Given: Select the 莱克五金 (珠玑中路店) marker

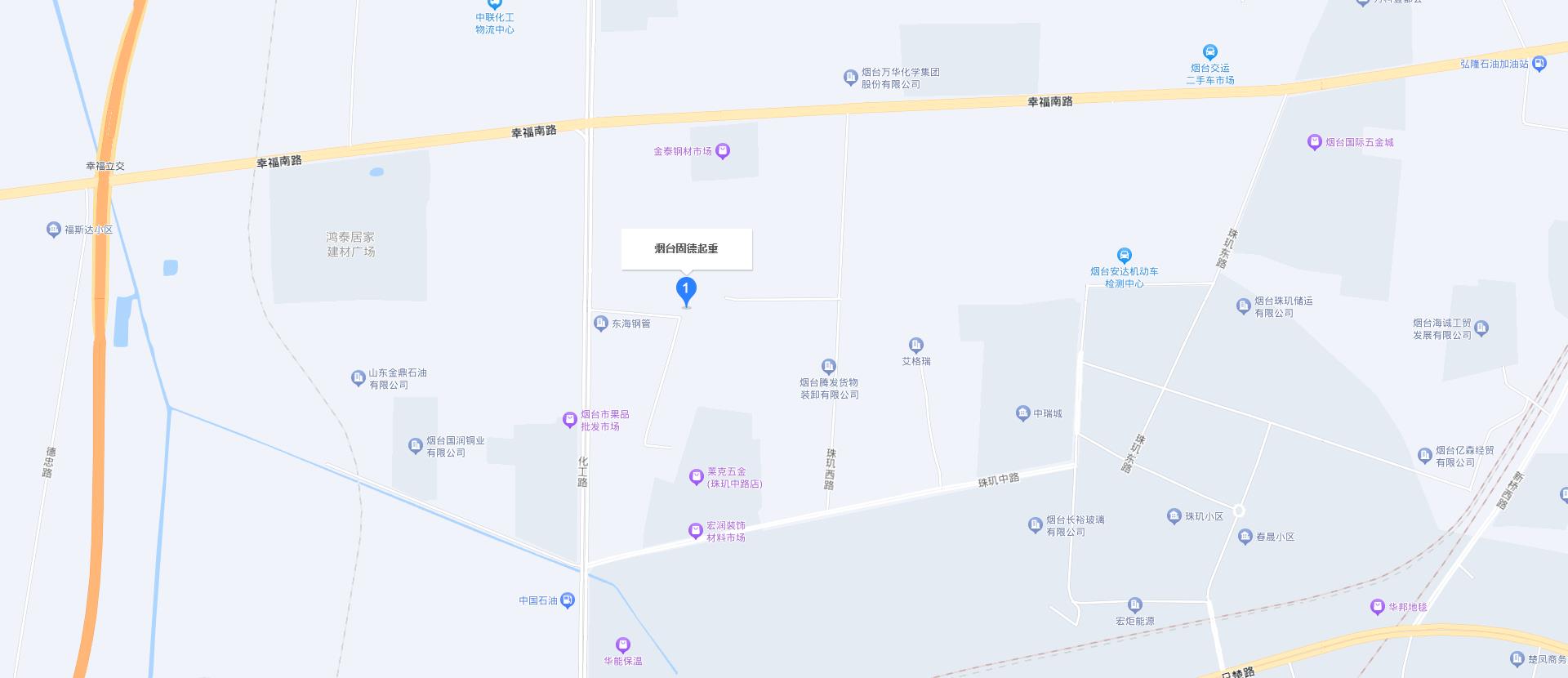Looking at the screenshot, I should [696, 476].
